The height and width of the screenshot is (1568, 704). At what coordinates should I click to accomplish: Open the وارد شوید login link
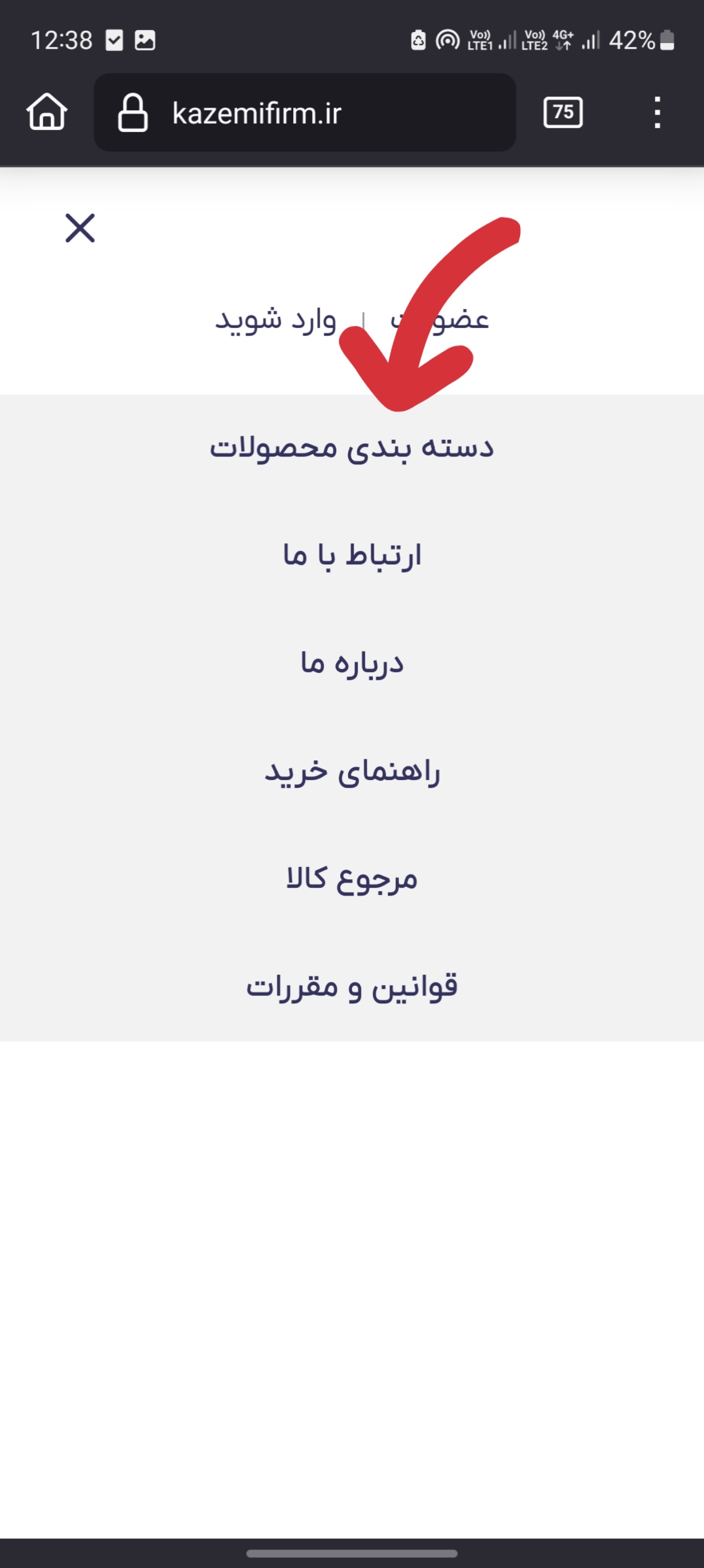(x=276, y=320)
